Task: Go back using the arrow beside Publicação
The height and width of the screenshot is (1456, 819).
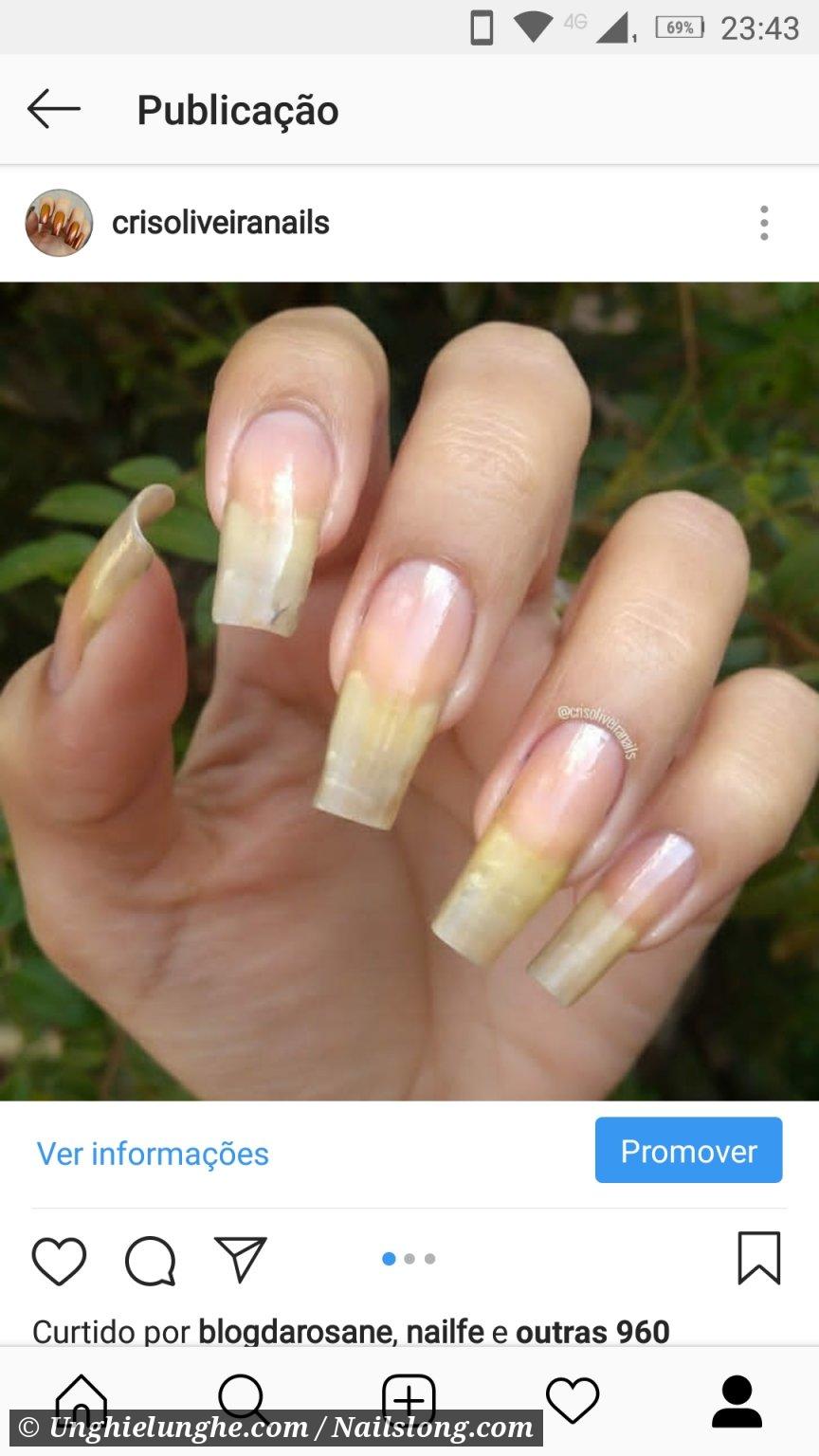Action: pyautogui.click(x=53, y=110)
